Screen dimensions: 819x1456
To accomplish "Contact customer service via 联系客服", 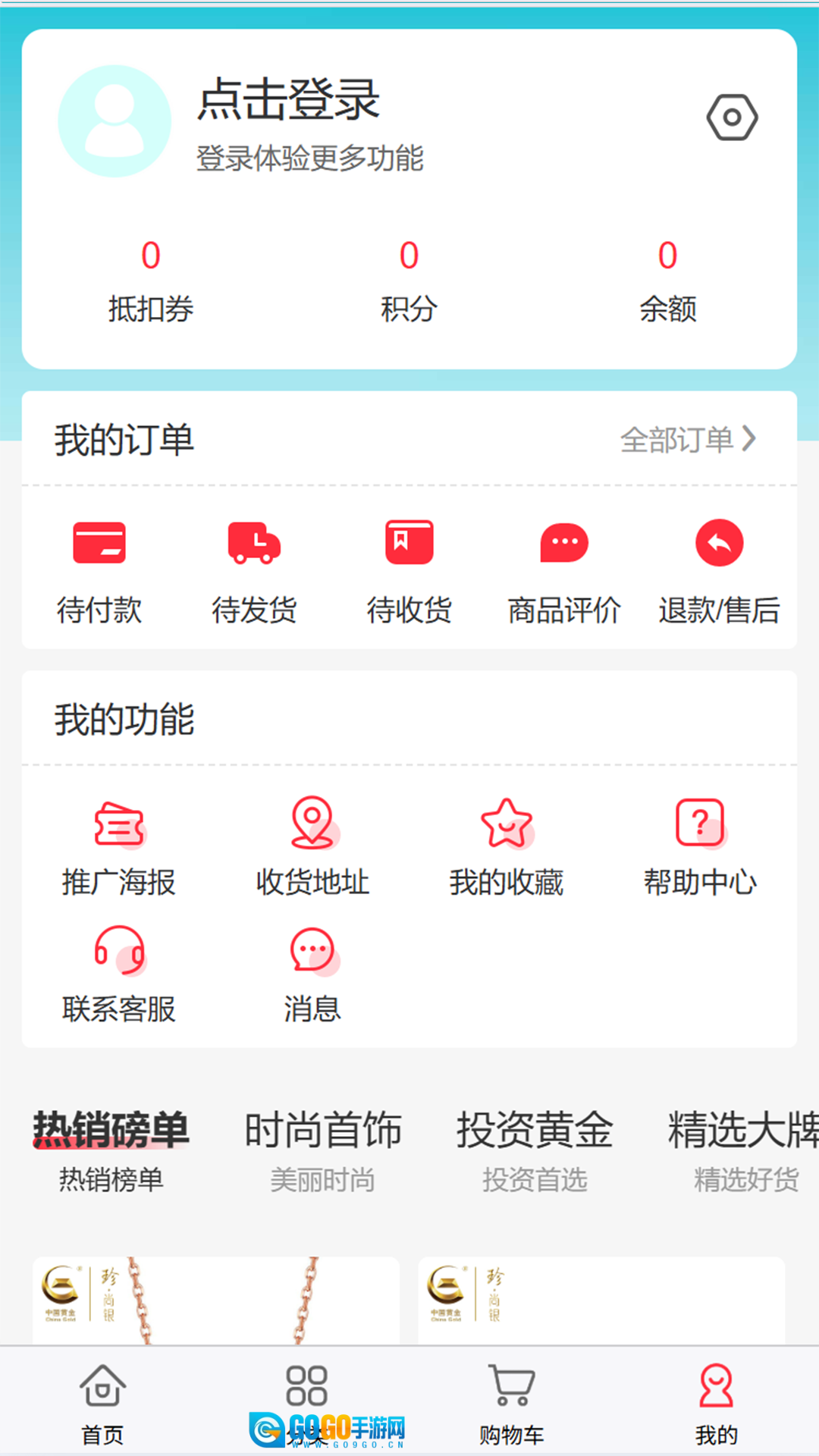I will tap(119, 974).
